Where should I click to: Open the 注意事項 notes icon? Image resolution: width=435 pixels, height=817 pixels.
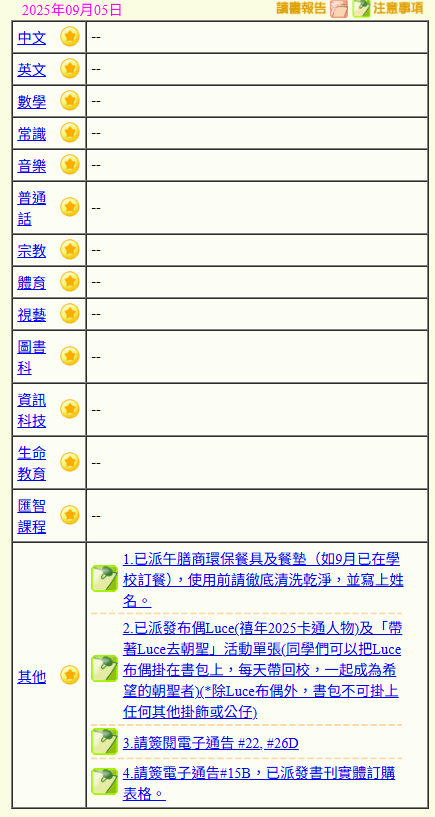[x=361, y=9]
